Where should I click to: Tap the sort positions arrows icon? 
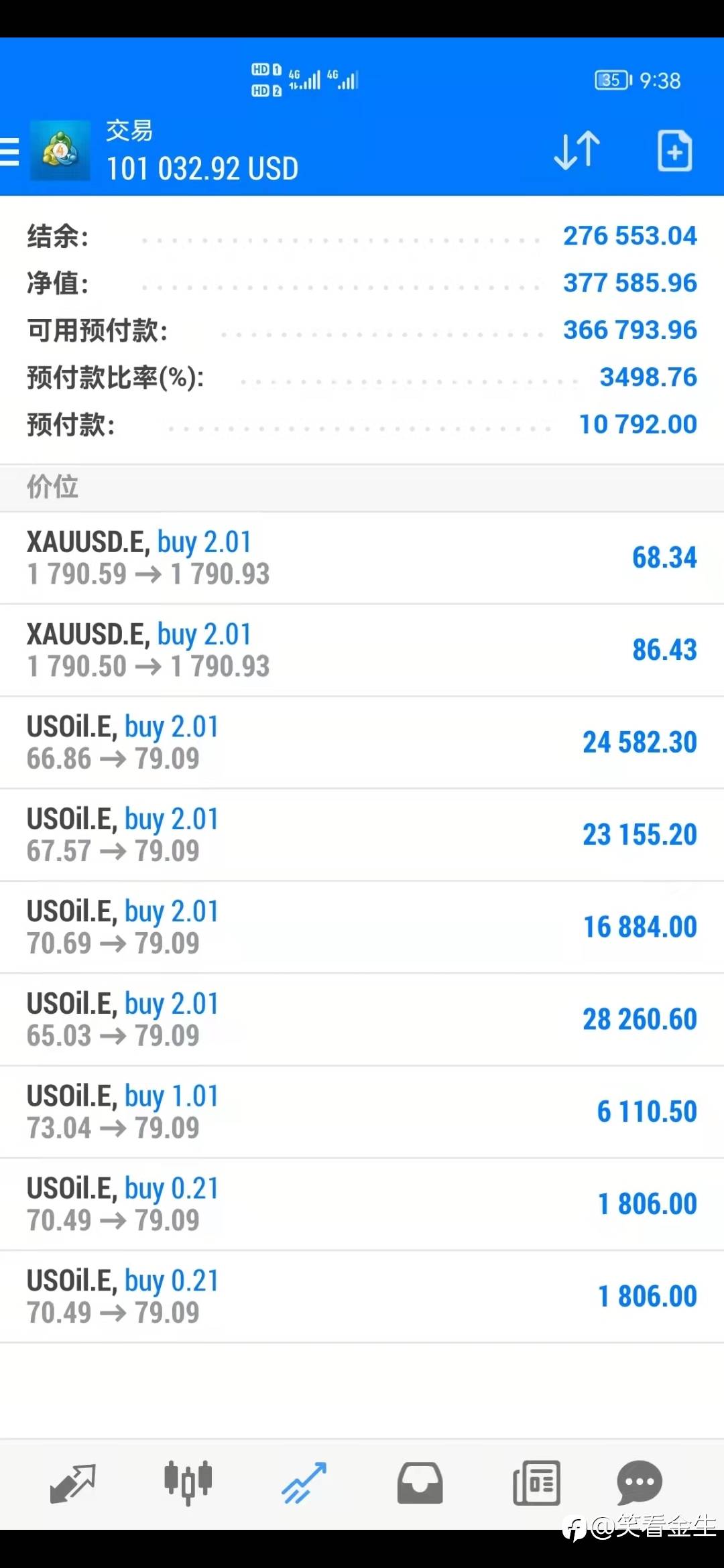(577, 150)
